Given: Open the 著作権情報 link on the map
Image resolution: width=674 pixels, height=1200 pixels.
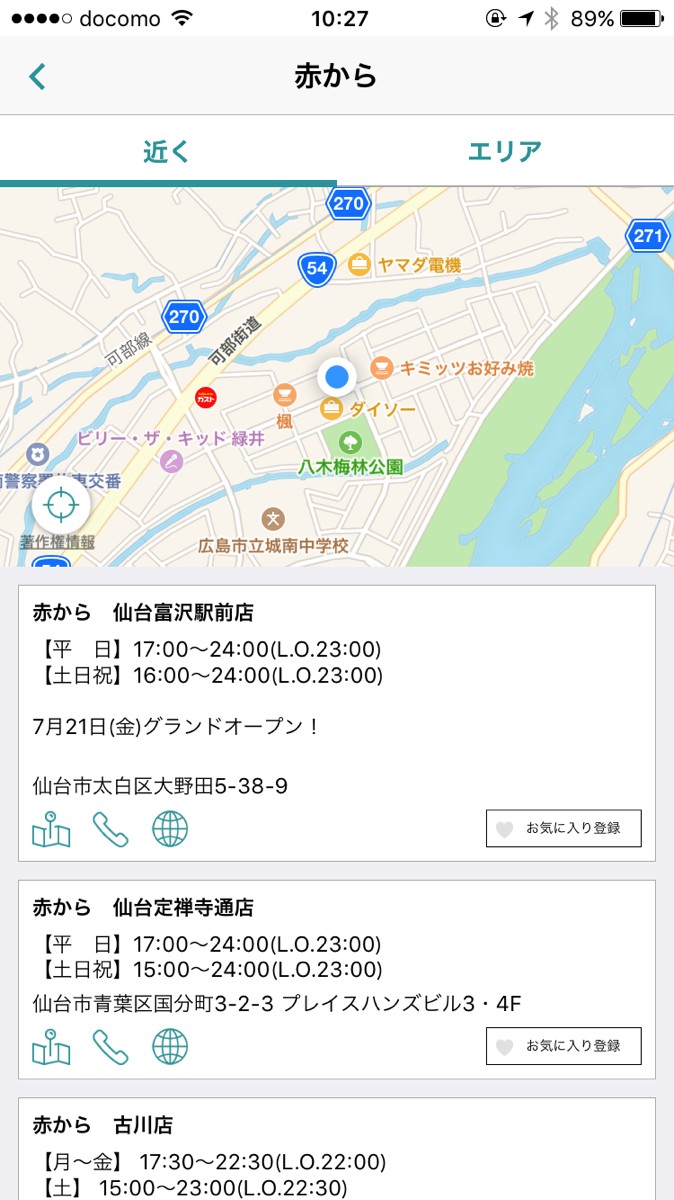Looking at the screenshot, I should pyautogui.click(x=58, y=542).
